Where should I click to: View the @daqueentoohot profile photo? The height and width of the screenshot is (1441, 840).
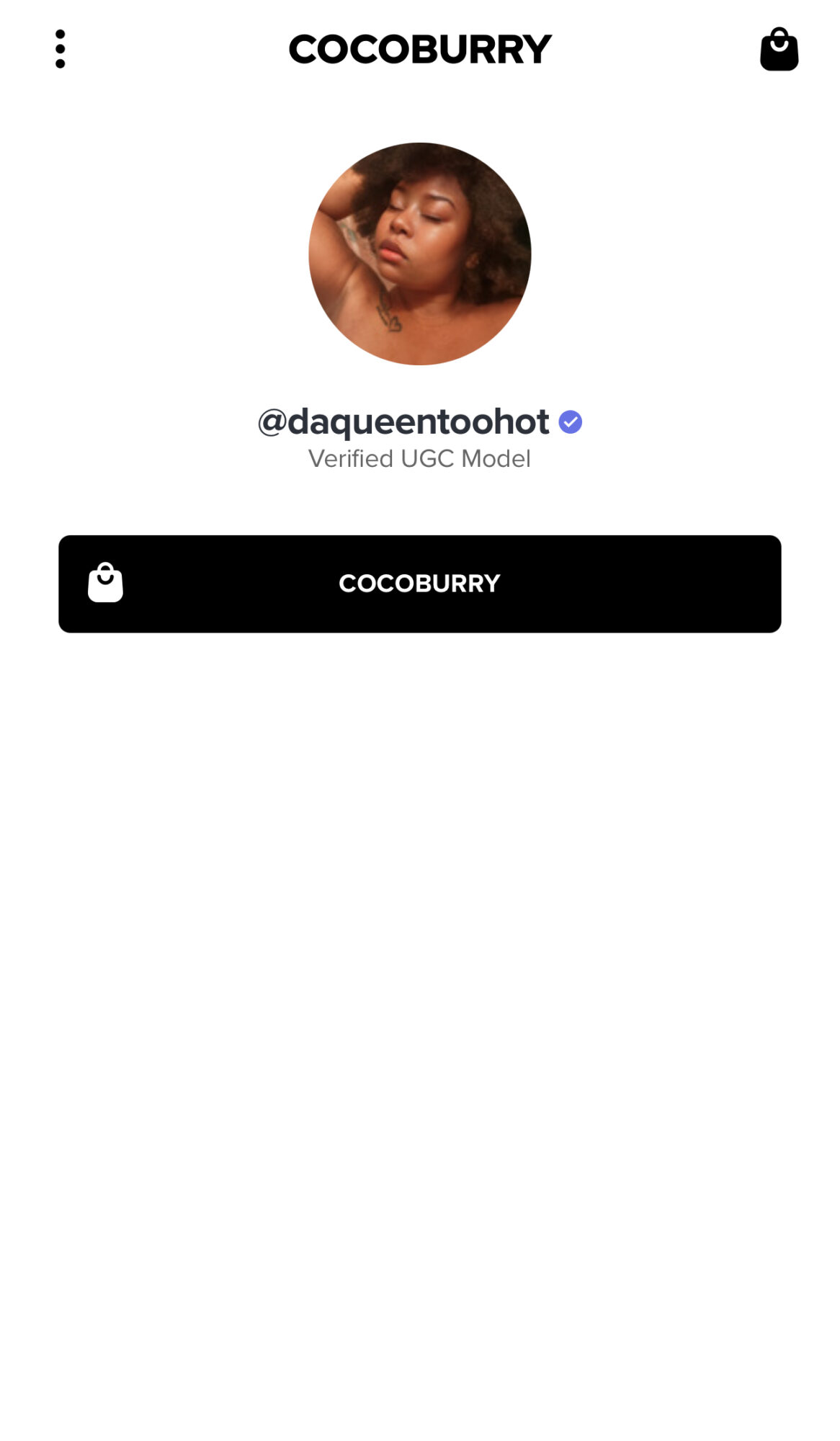click(420, 254)
